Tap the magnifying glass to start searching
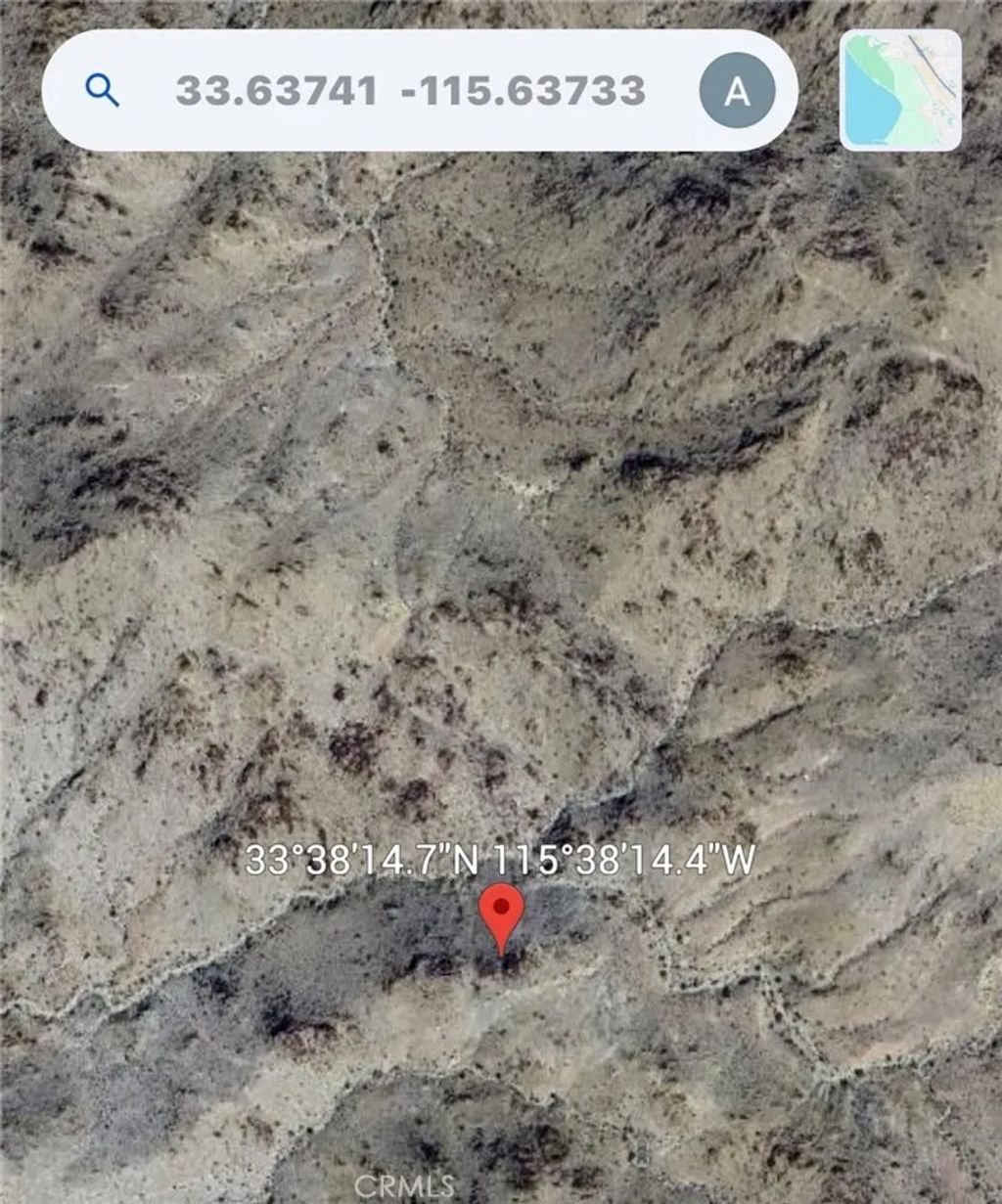Image resolution: width=1002 pixels, height=1204 pixels. 103,90
